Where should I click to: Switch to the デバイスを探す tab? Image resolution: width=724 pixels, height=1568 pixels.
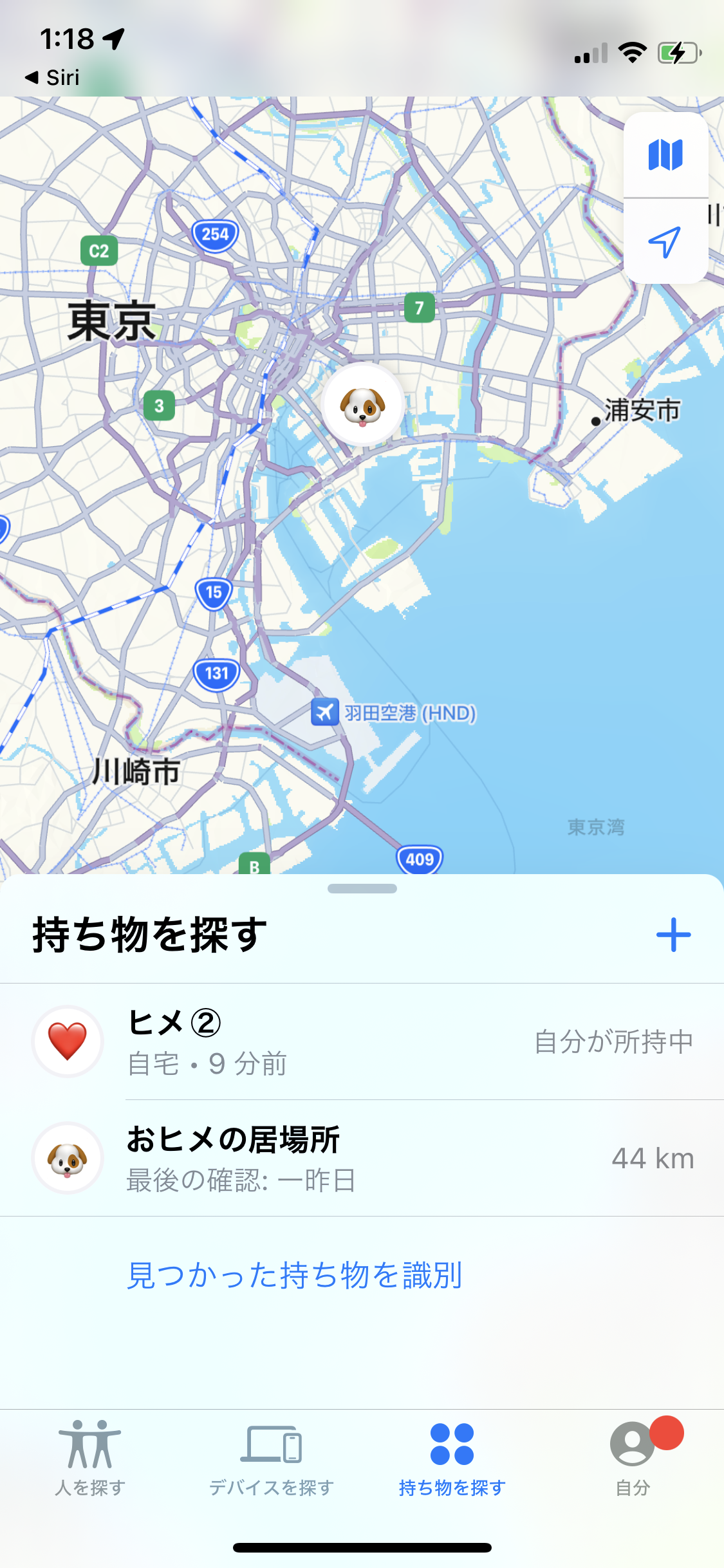pos(271,1458)
